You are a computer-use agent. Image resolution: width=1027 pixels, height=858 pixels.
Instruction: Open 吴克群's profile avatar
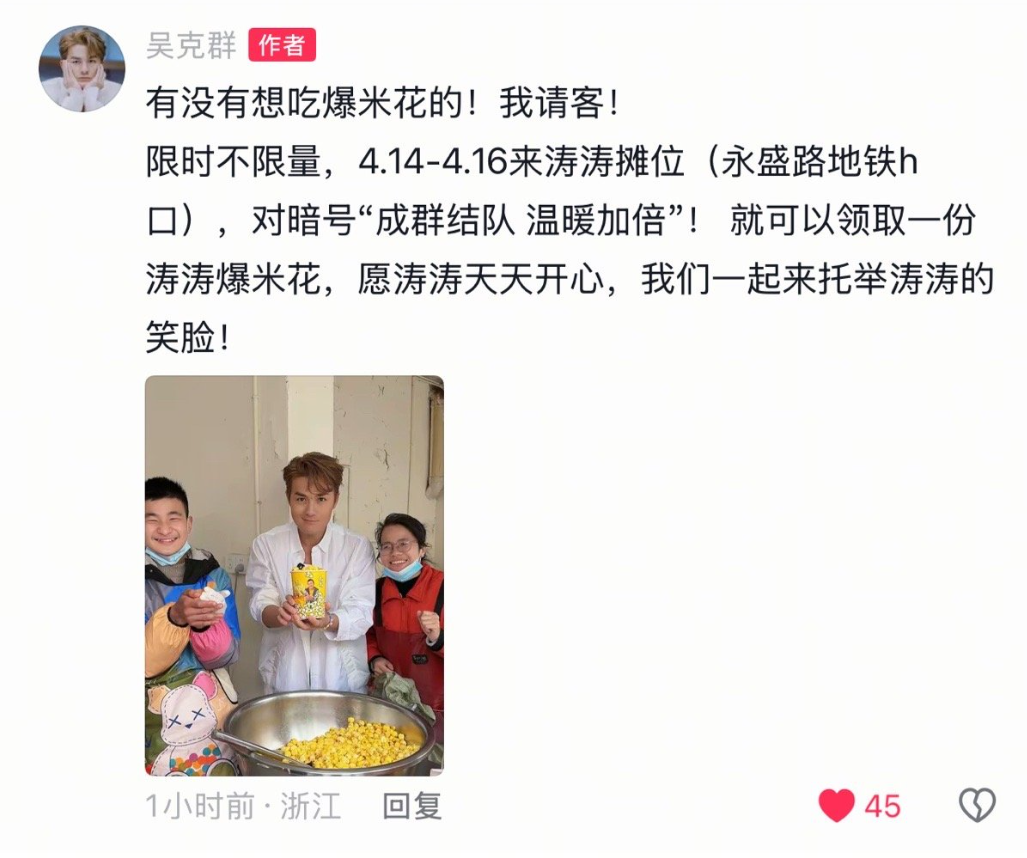tap(82, 69)
